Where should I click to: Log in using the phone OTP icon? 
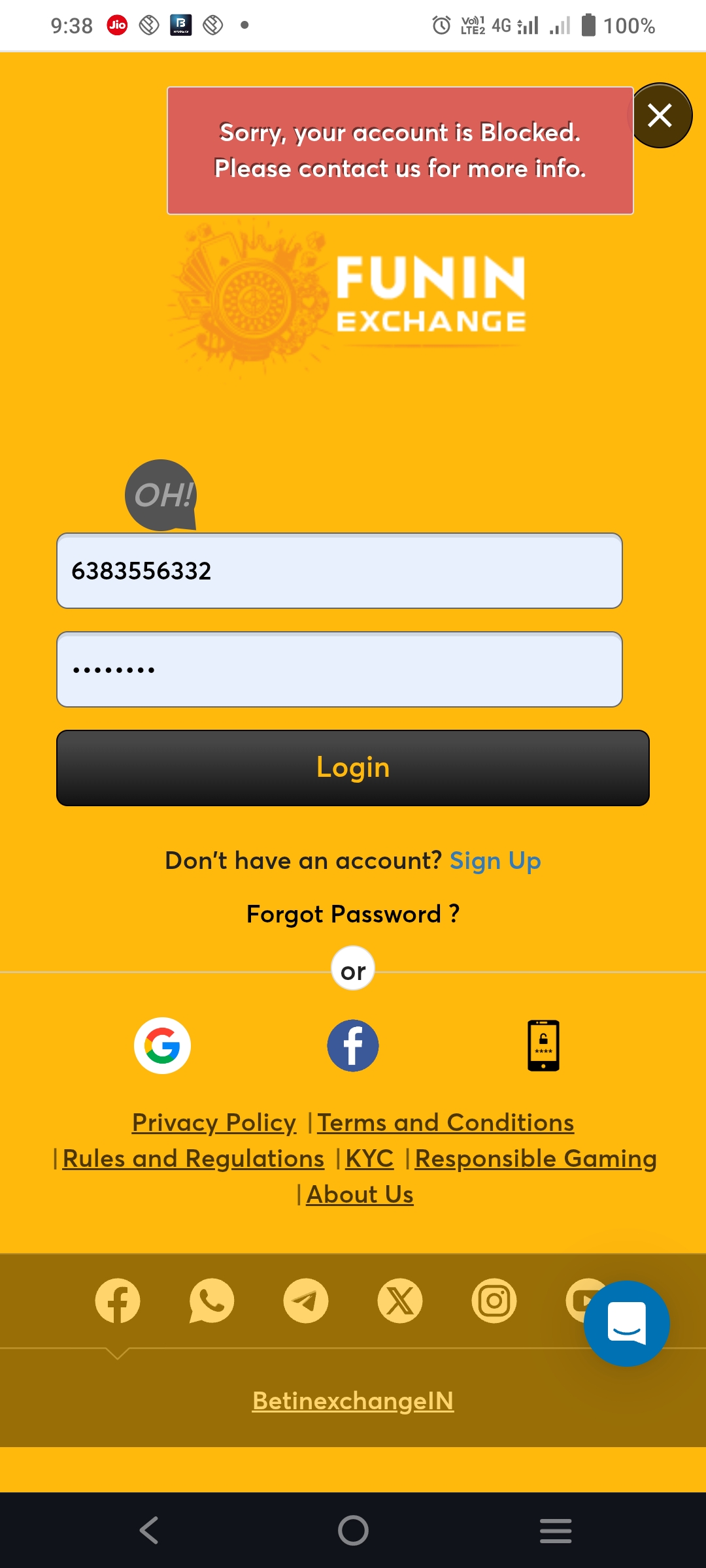(x=543, y=1045)
